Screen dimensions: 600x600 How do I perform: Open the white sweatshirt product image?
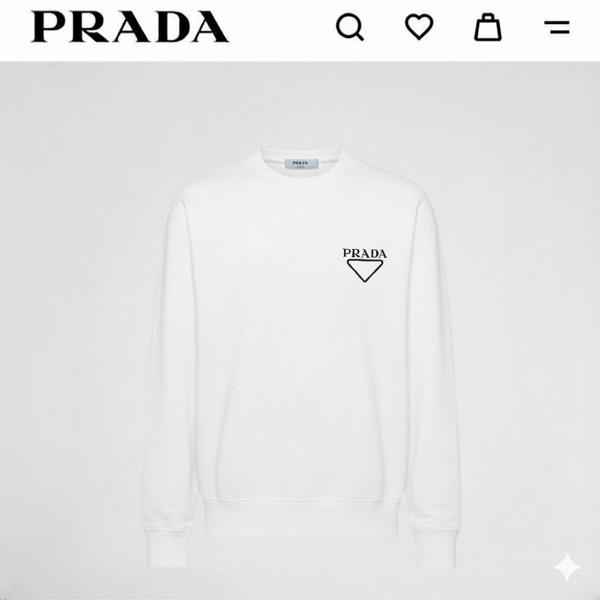point(300,350)
